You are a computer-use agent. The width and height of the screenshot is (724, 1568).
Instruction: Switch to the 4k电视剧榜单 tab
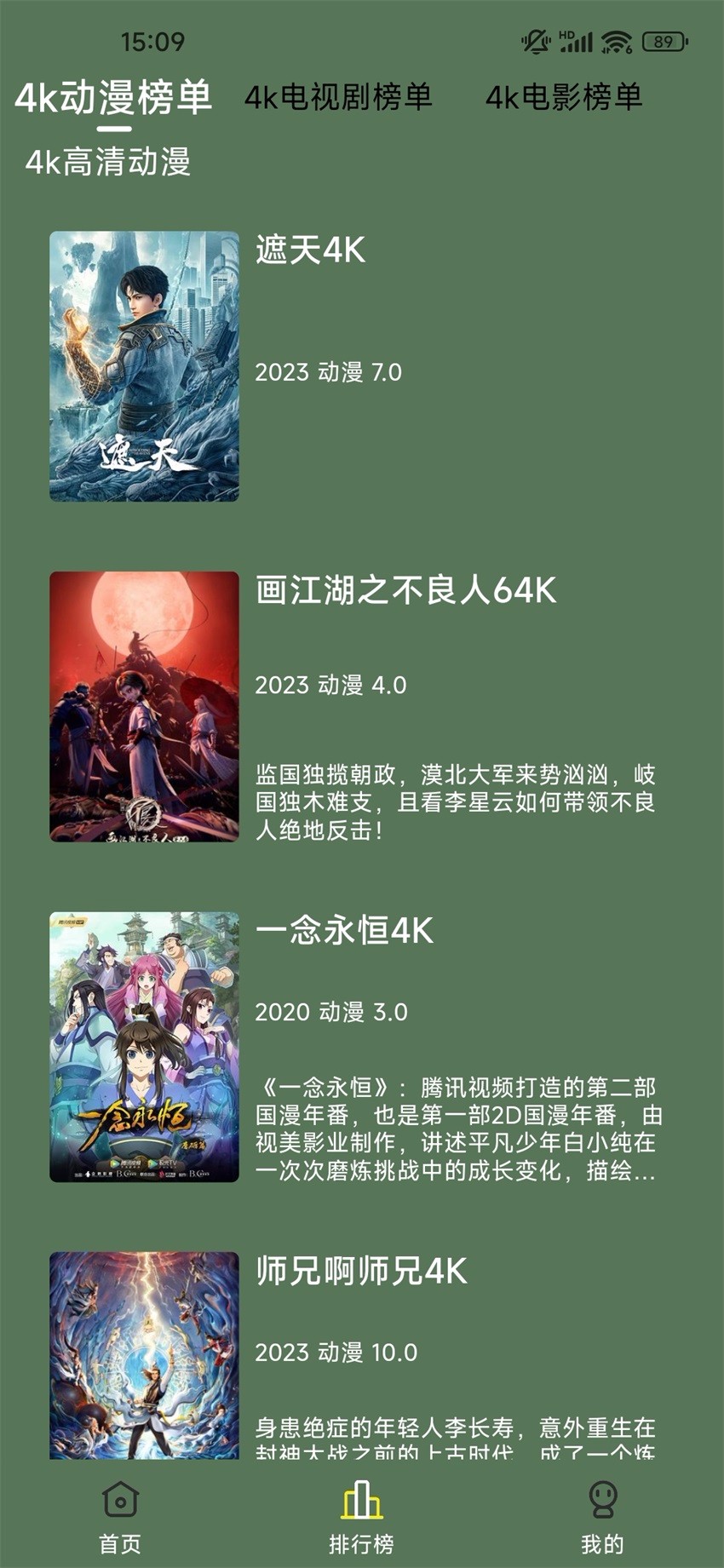pyautogui.click(x=339, y=97)
